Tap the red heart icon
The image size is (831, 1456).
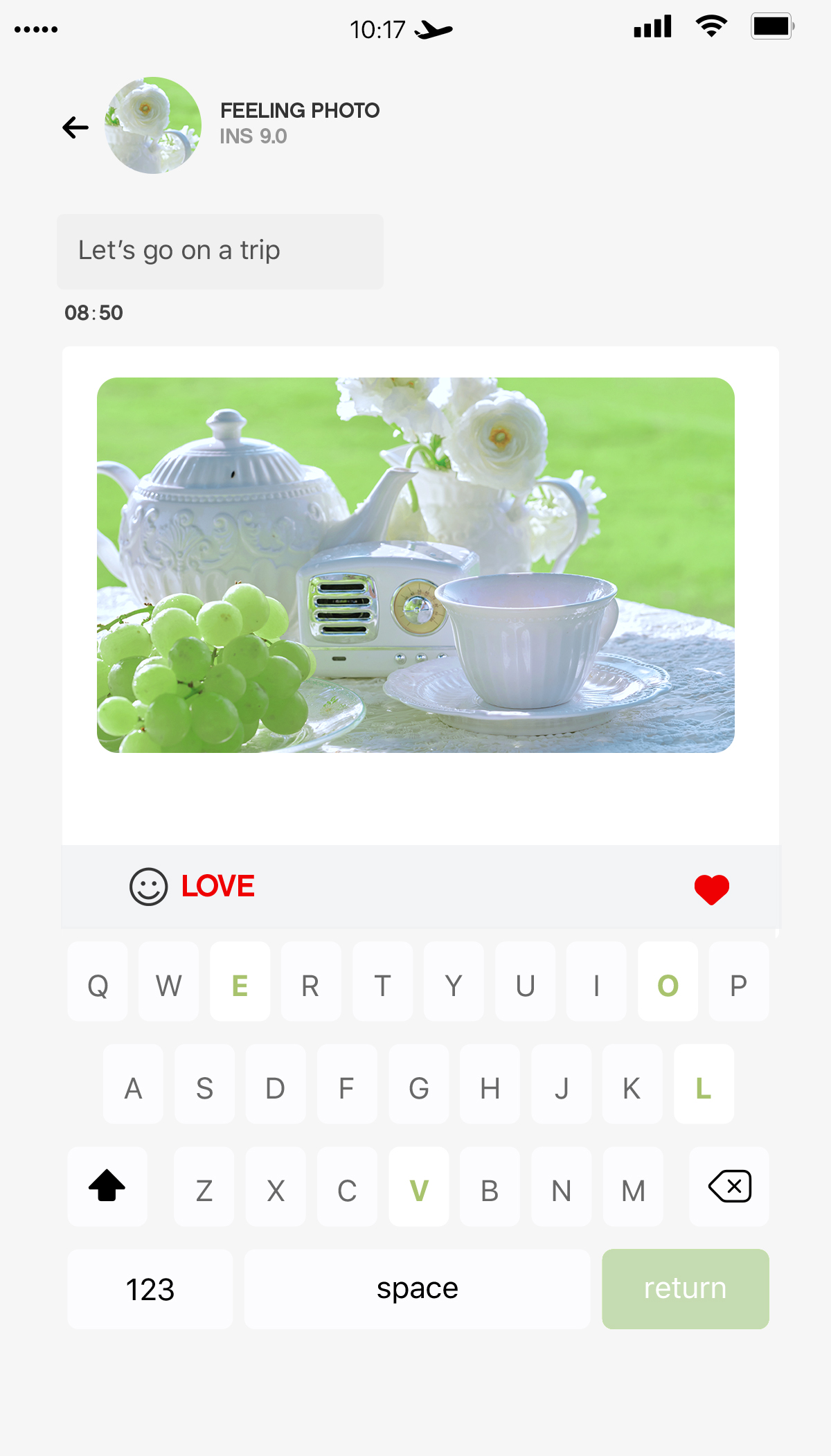(711, 889)
